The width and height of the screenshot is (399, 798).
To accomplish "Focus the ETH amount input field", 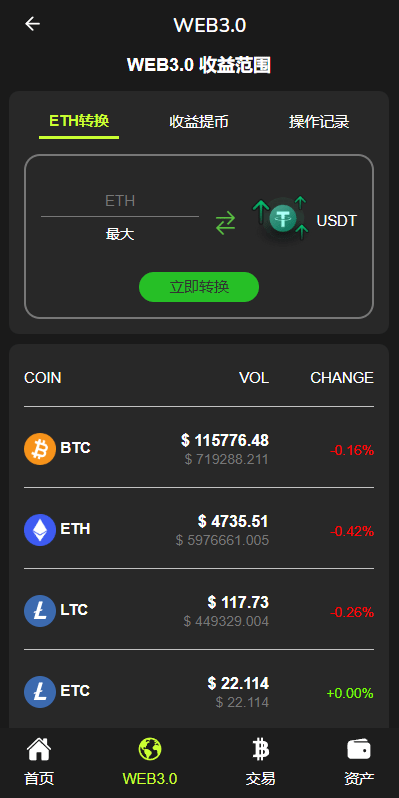I will (x=120, y=201).
